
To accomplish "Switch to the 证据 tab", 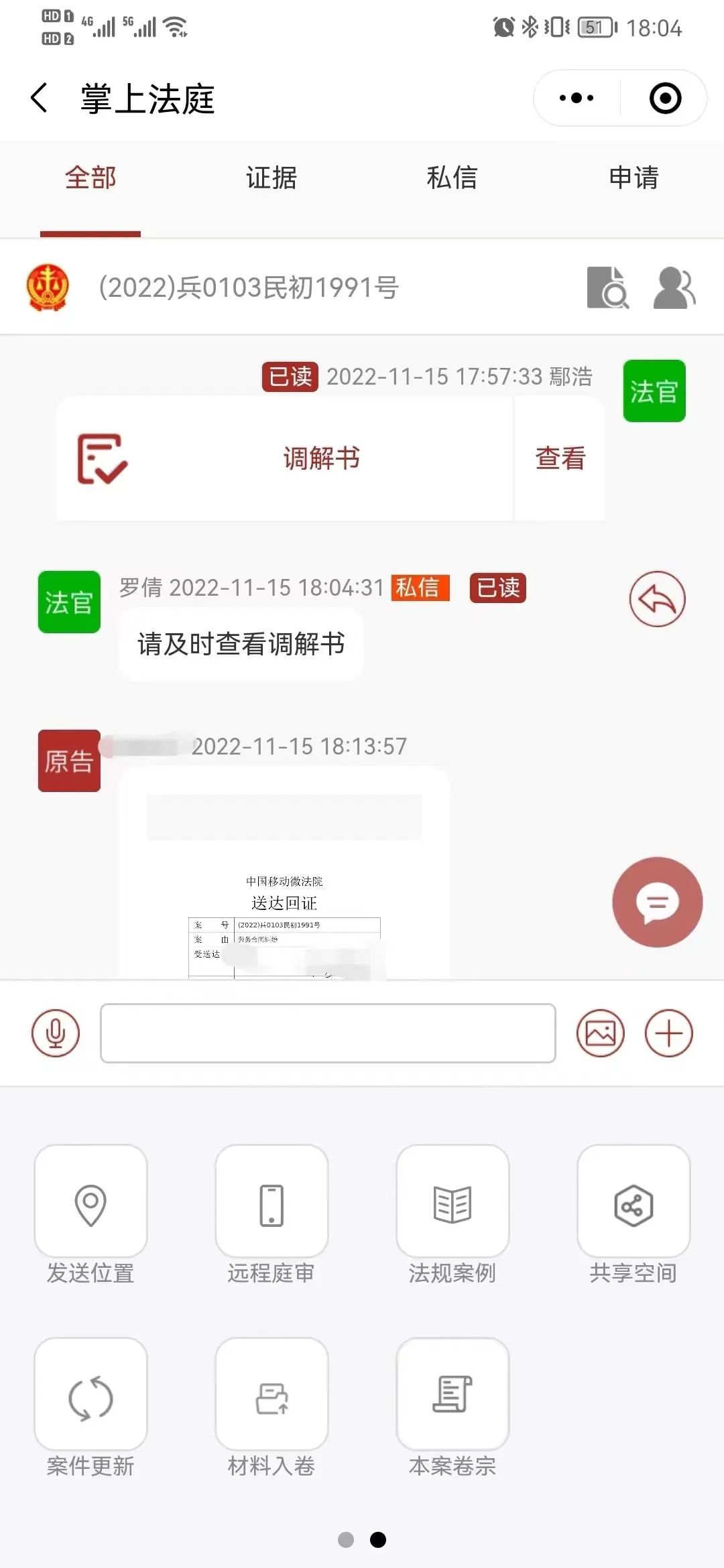I will (x=271, y=178).
